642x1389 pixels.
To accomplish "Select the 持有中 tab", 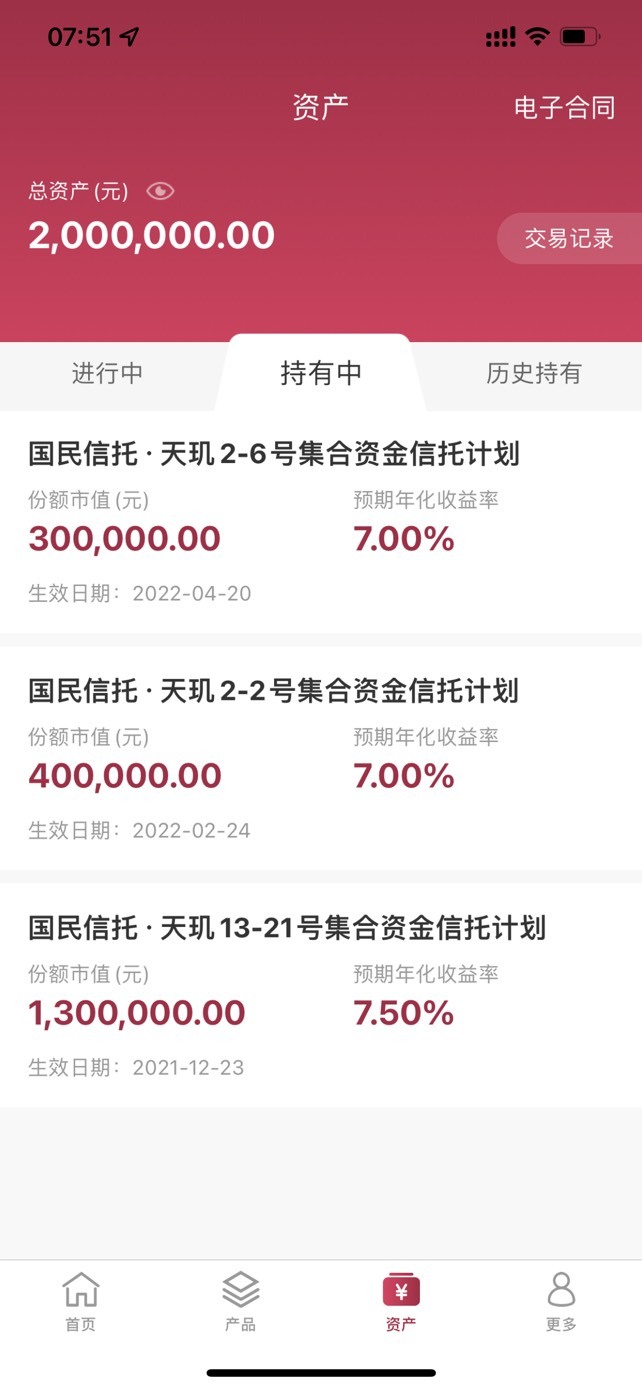I will (x=320, y=373).
